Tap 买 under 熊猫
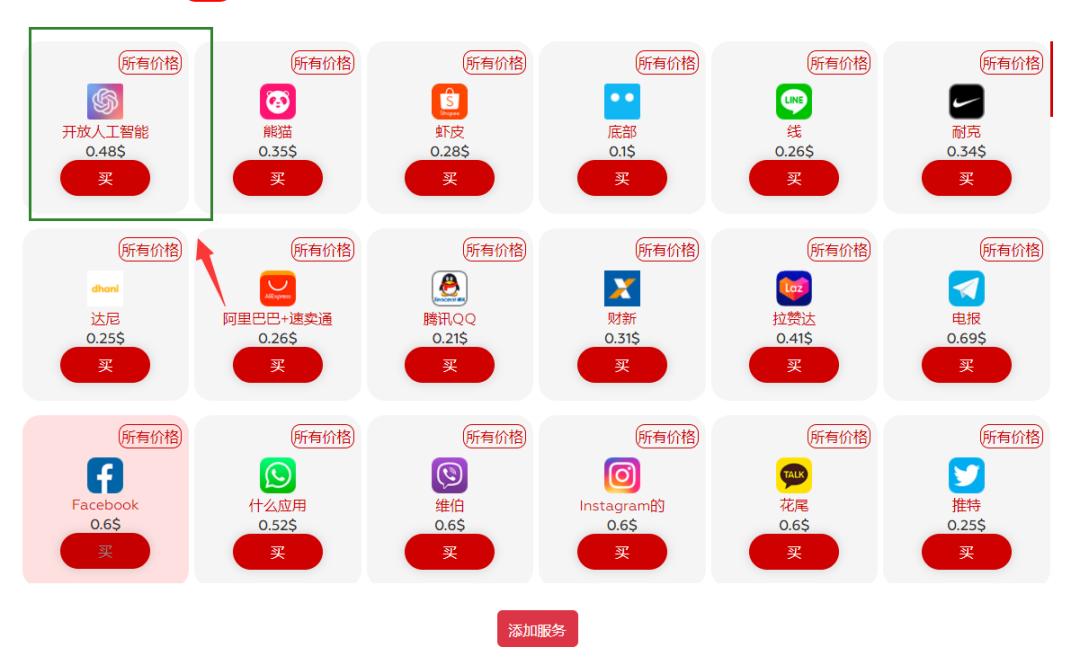 coord(277,178)
